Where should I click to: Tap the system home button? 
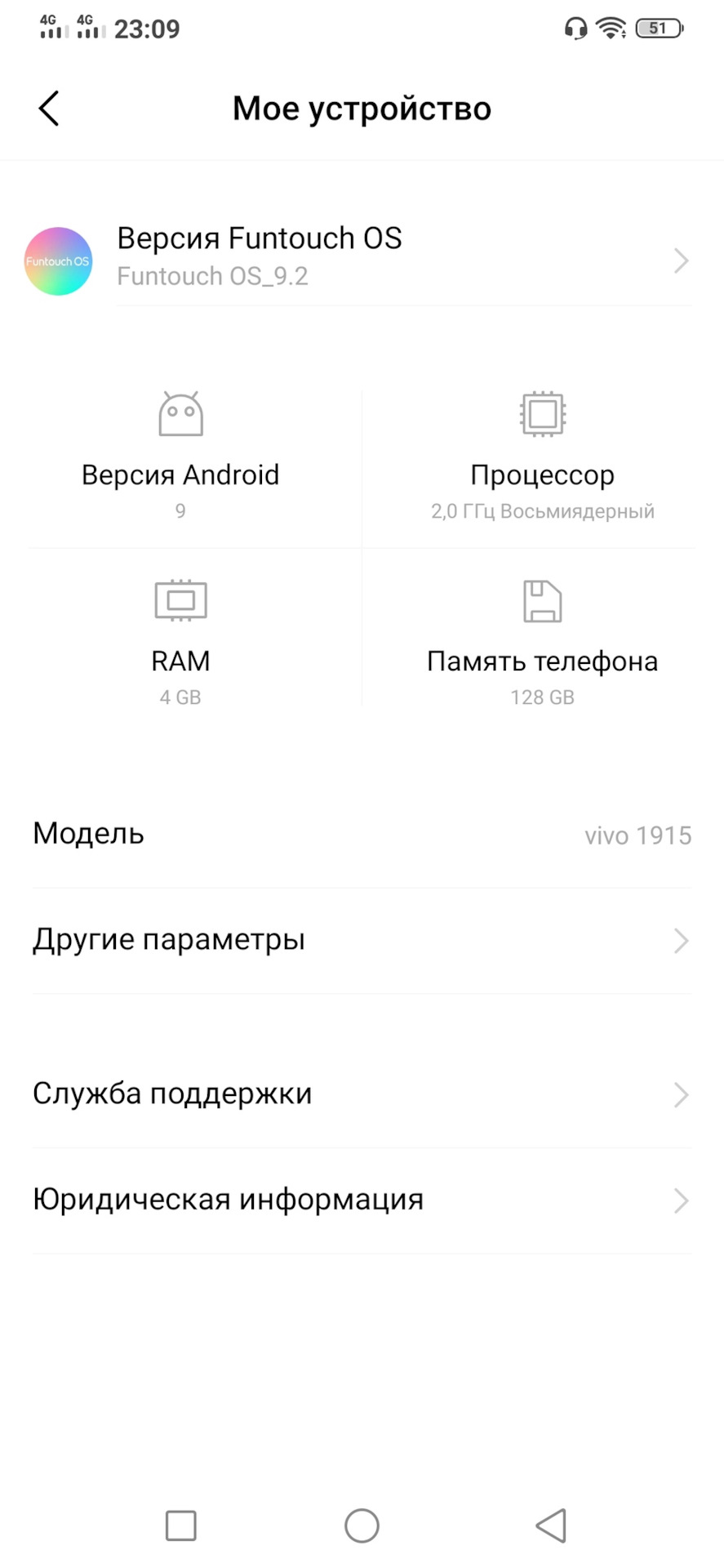362,1525
